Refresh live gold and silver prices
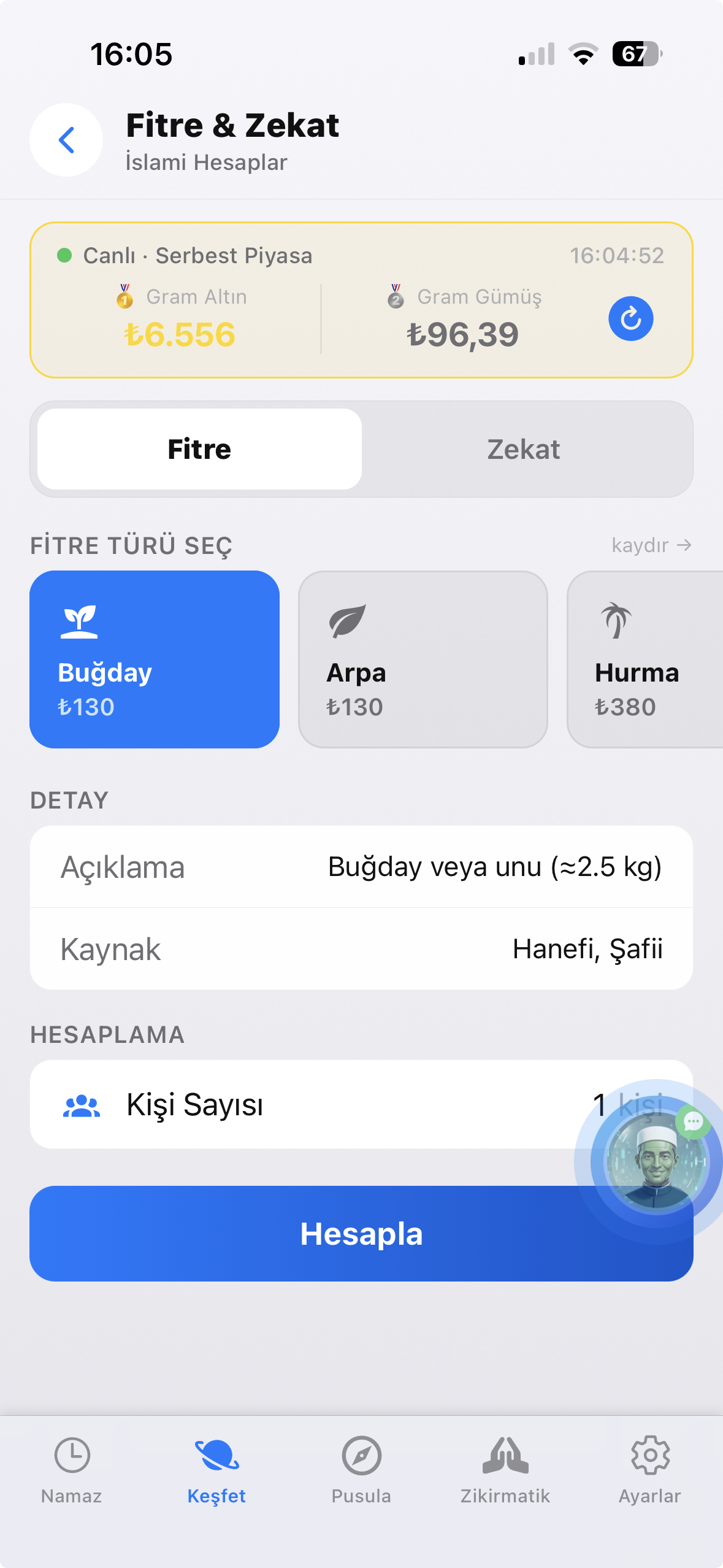 [631, 318]
